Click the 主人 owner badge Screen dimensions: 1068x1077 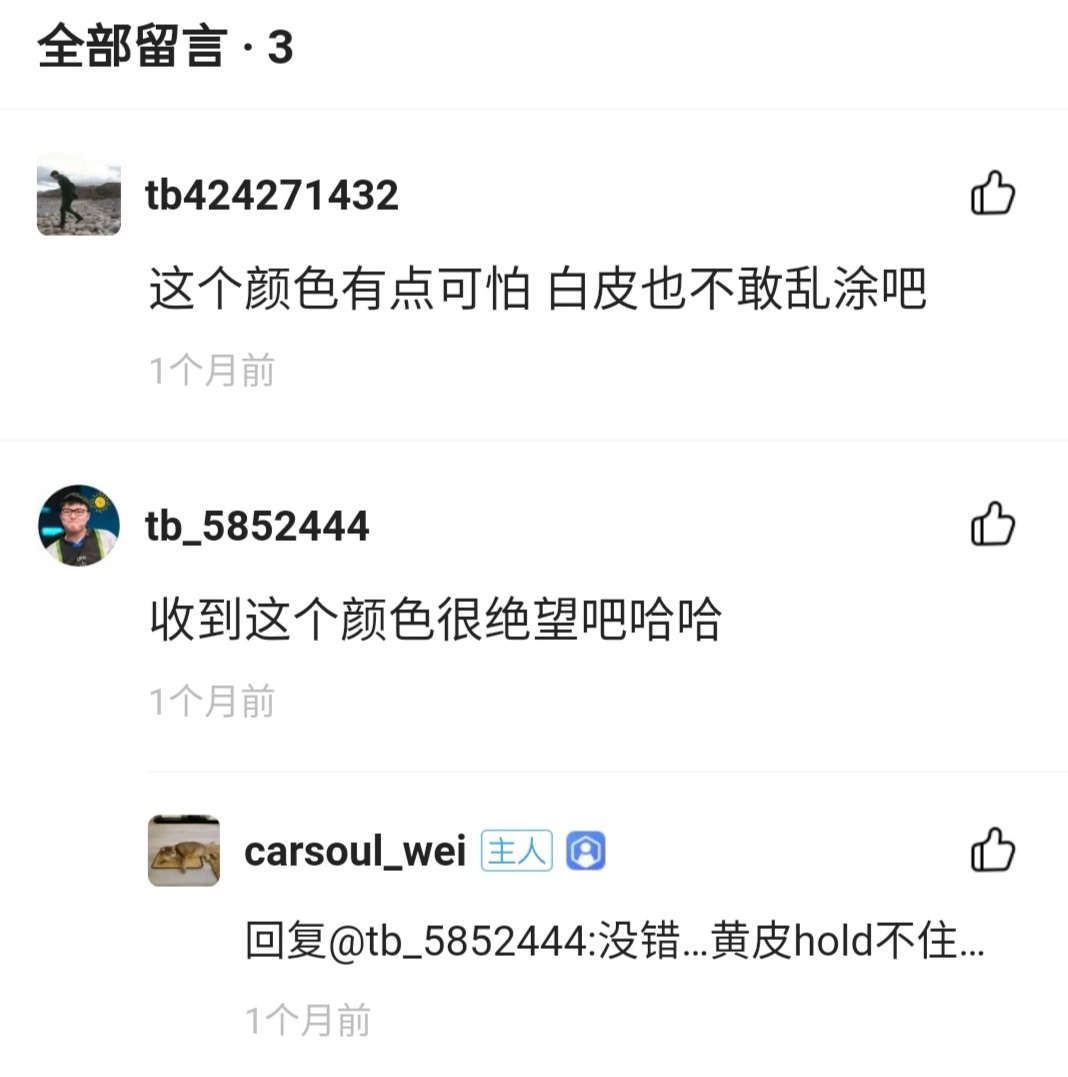pos(515,850)
